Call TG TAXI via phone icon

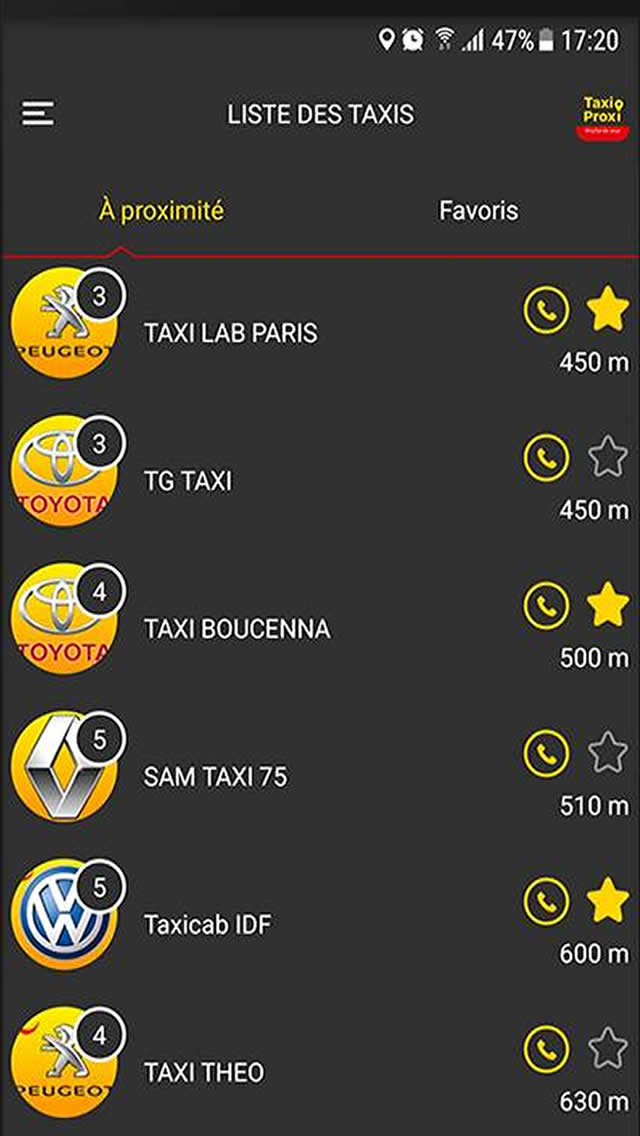[546, 458]
